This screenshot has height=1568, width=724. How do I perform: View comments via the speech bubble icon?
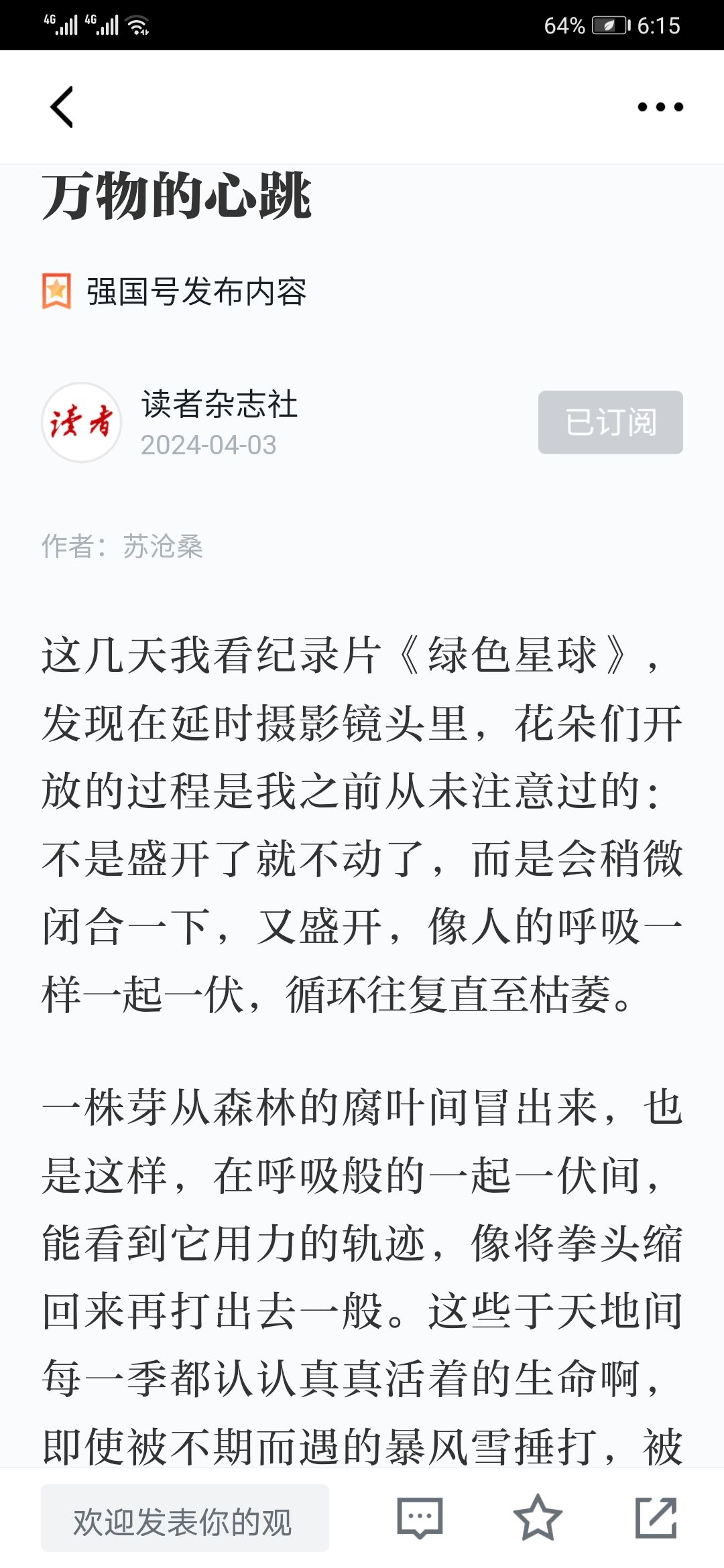(x=420, y=1518)
